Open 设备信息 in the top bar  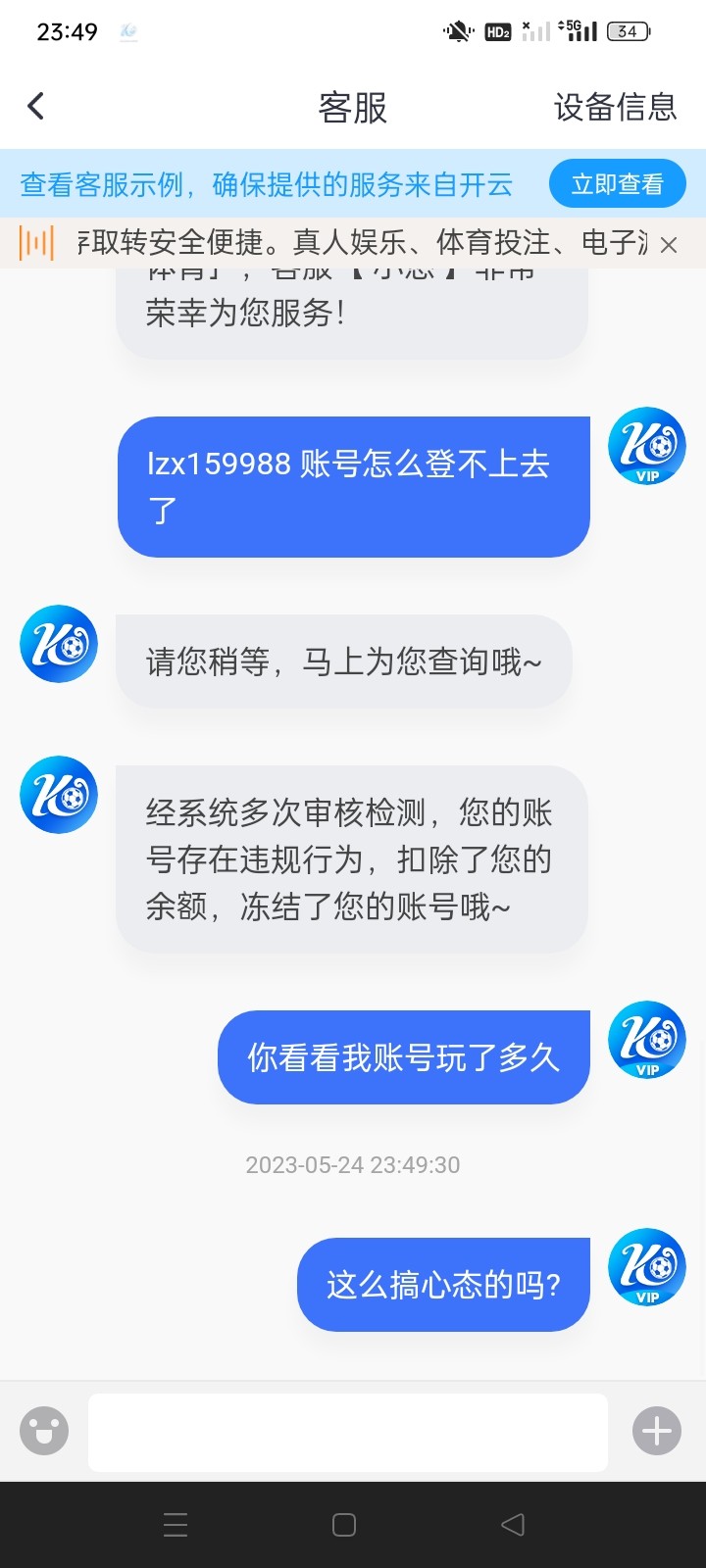point(615,107)
